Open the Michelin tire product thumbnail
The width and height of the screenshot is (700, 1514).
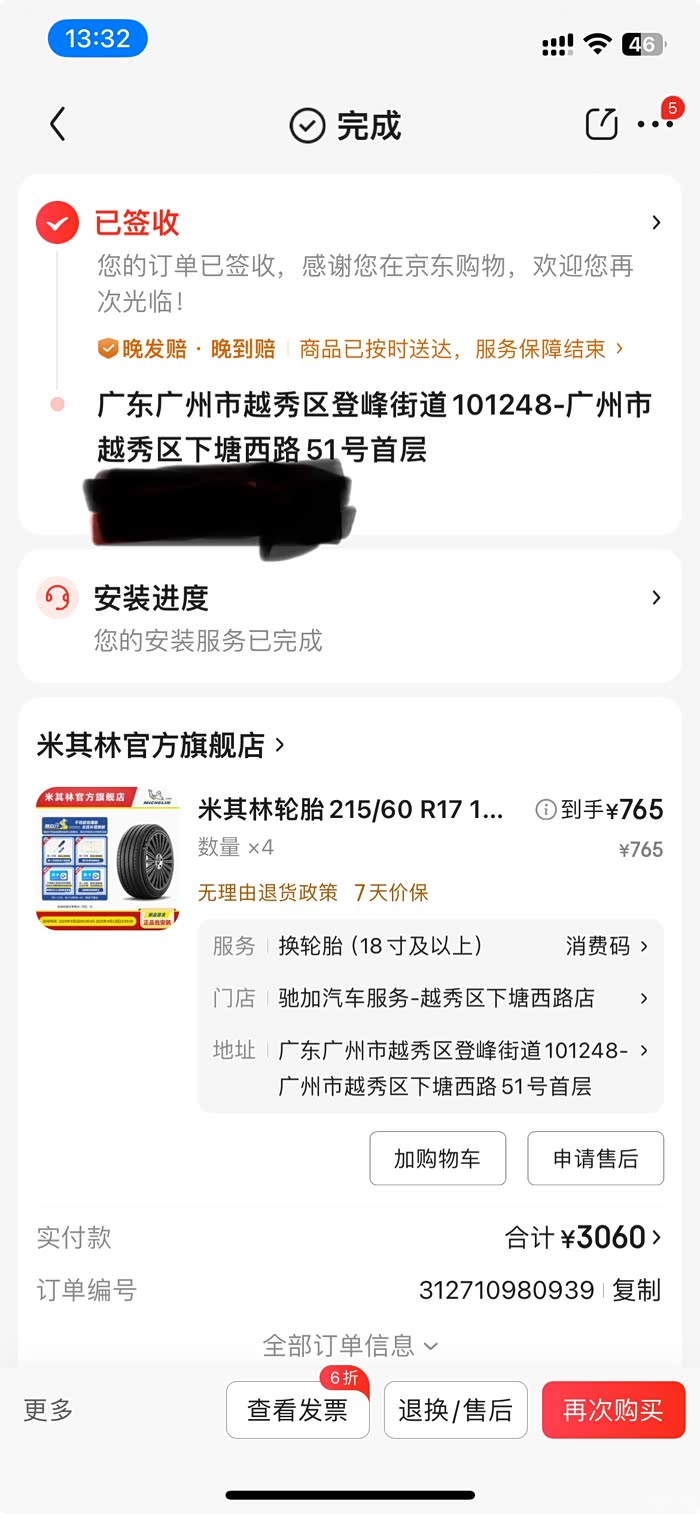tap(108, 859)
